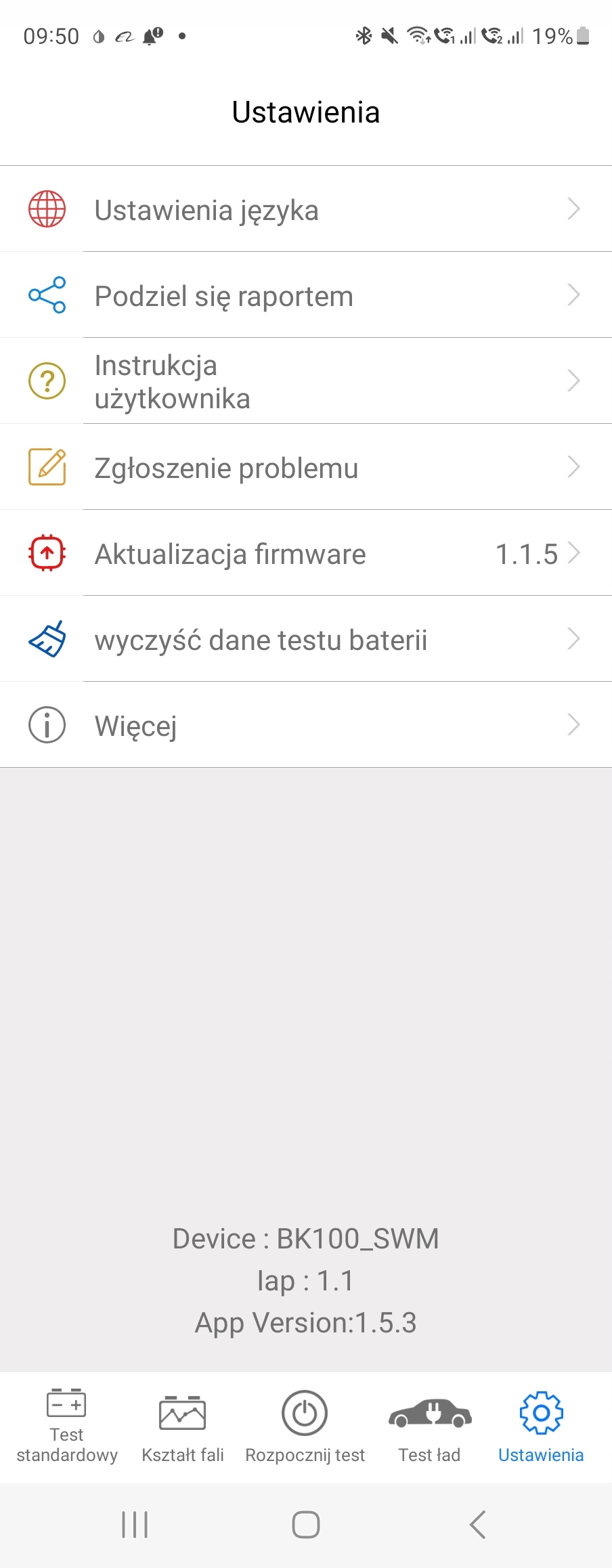The width and height of the screenshot is (612, 1568).
Task: Tap the system back button
Action: (477, 1525)
